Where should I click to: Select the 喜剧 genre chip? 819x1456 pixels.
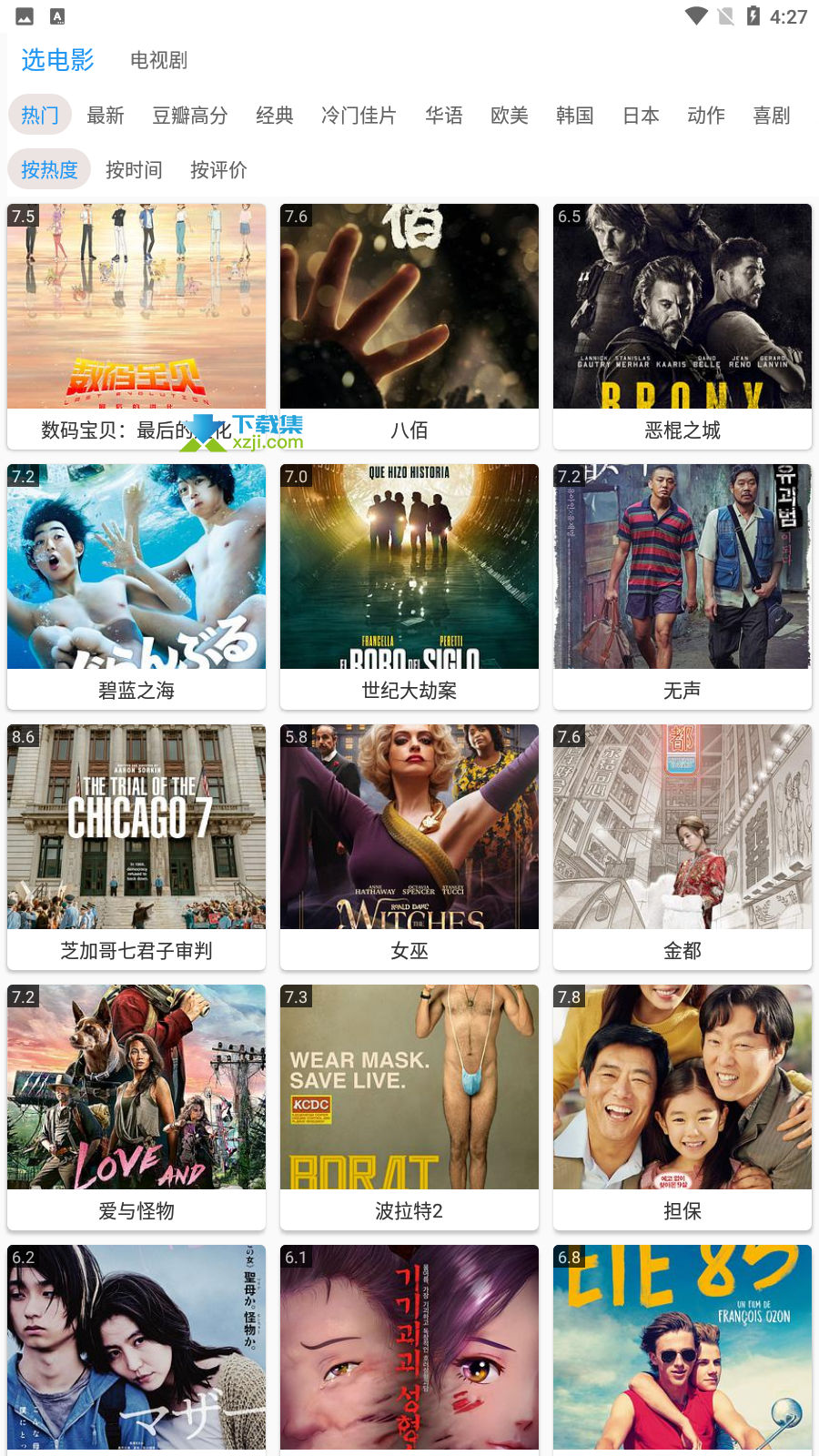coord(772,116)
